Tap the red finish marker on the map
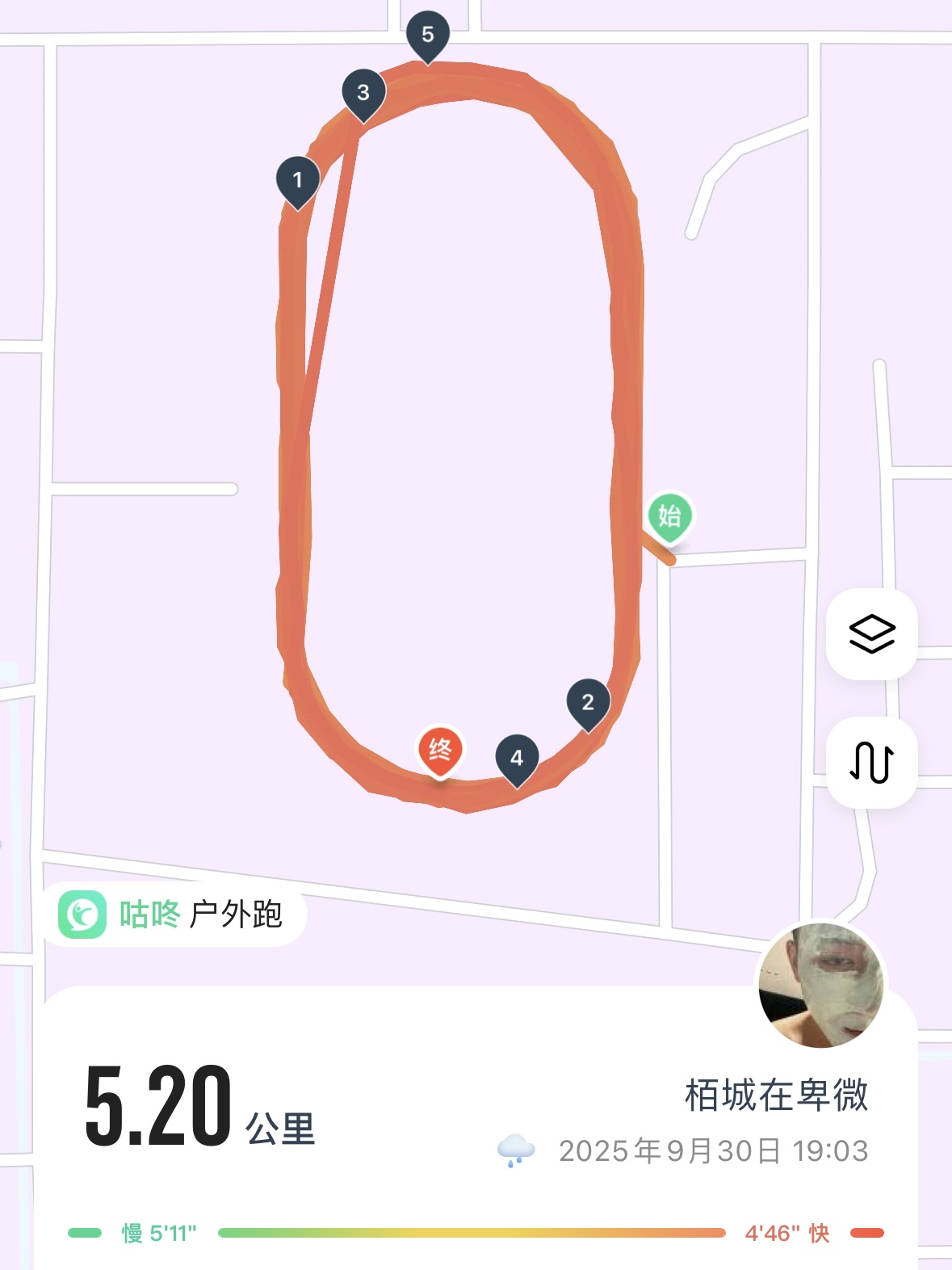The height and width of the screenshot is (1270, 952). 440,751
